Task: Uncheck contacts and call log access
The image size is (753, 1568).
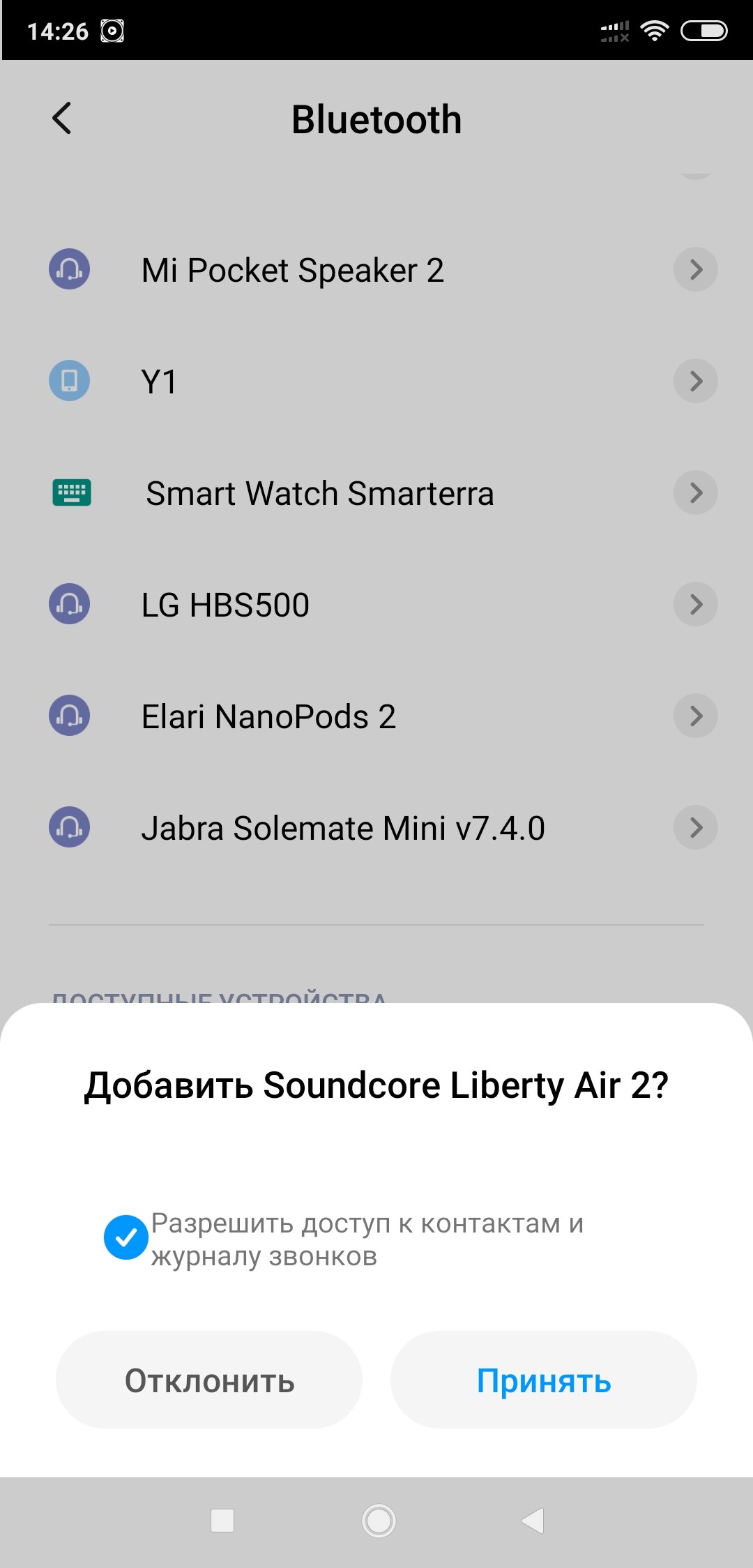Action: (126, 1237)
